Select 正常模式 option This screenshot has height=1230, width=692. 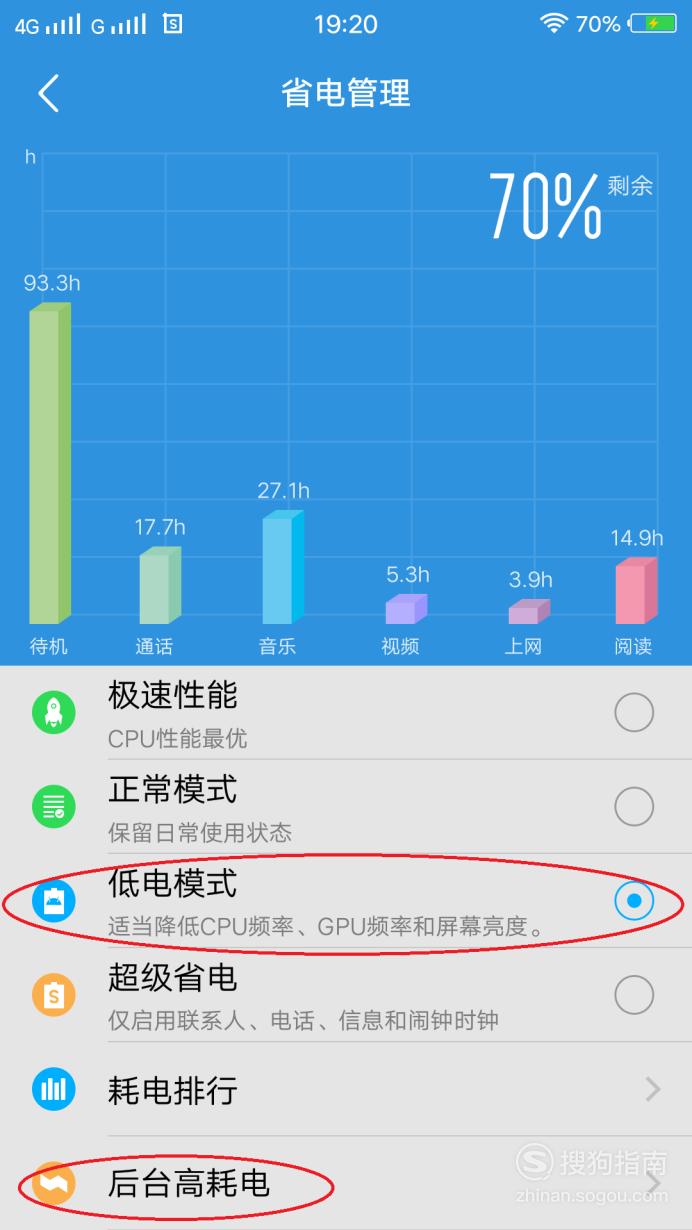click(x=346, y=806)
